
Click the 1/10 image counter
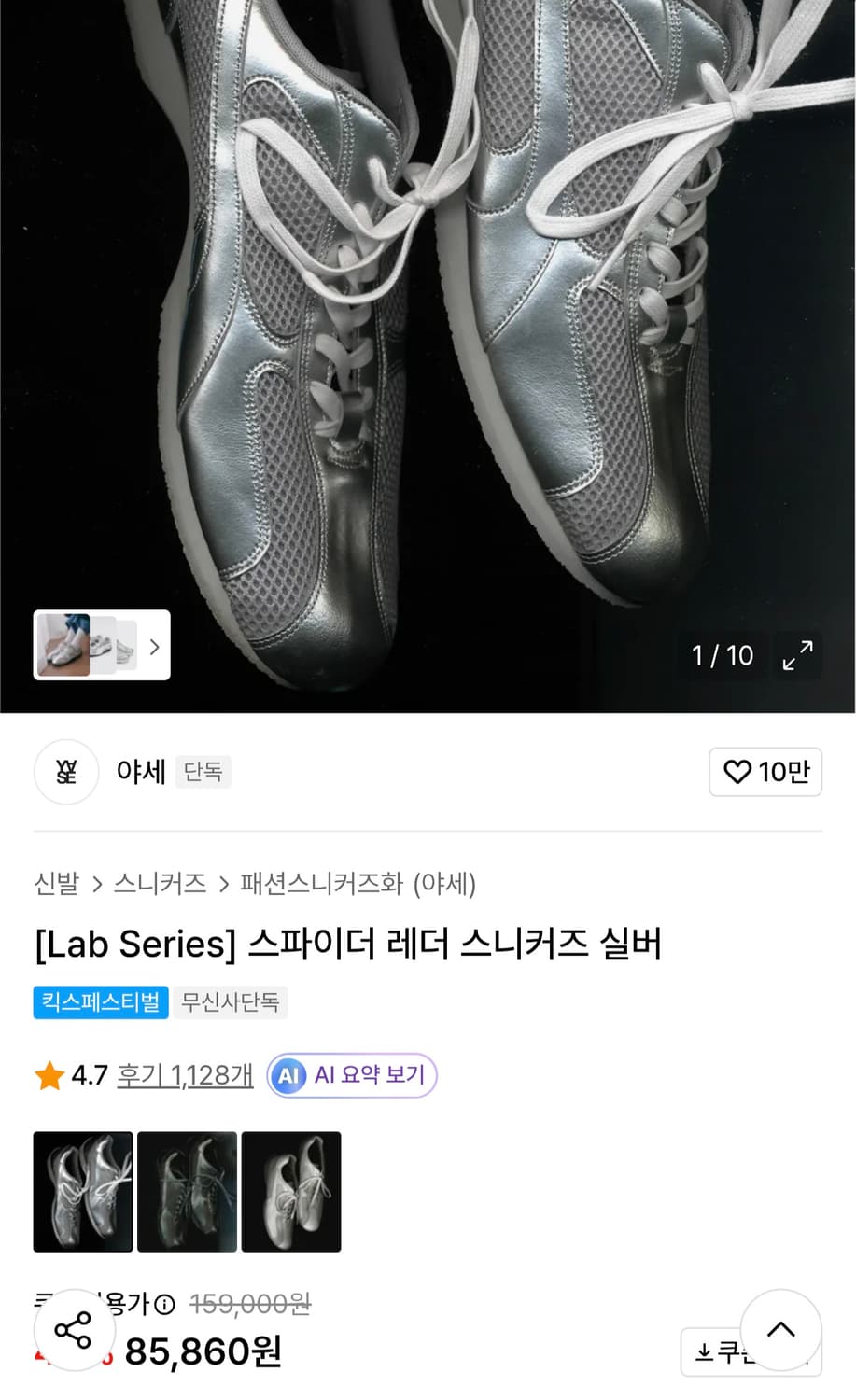[723, 655]
